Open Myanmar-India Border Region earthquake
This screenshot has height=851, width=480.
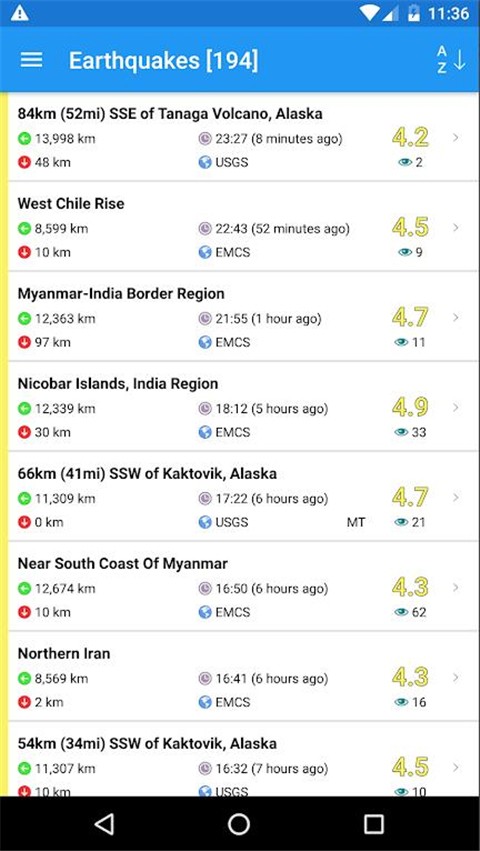(243, 317)
